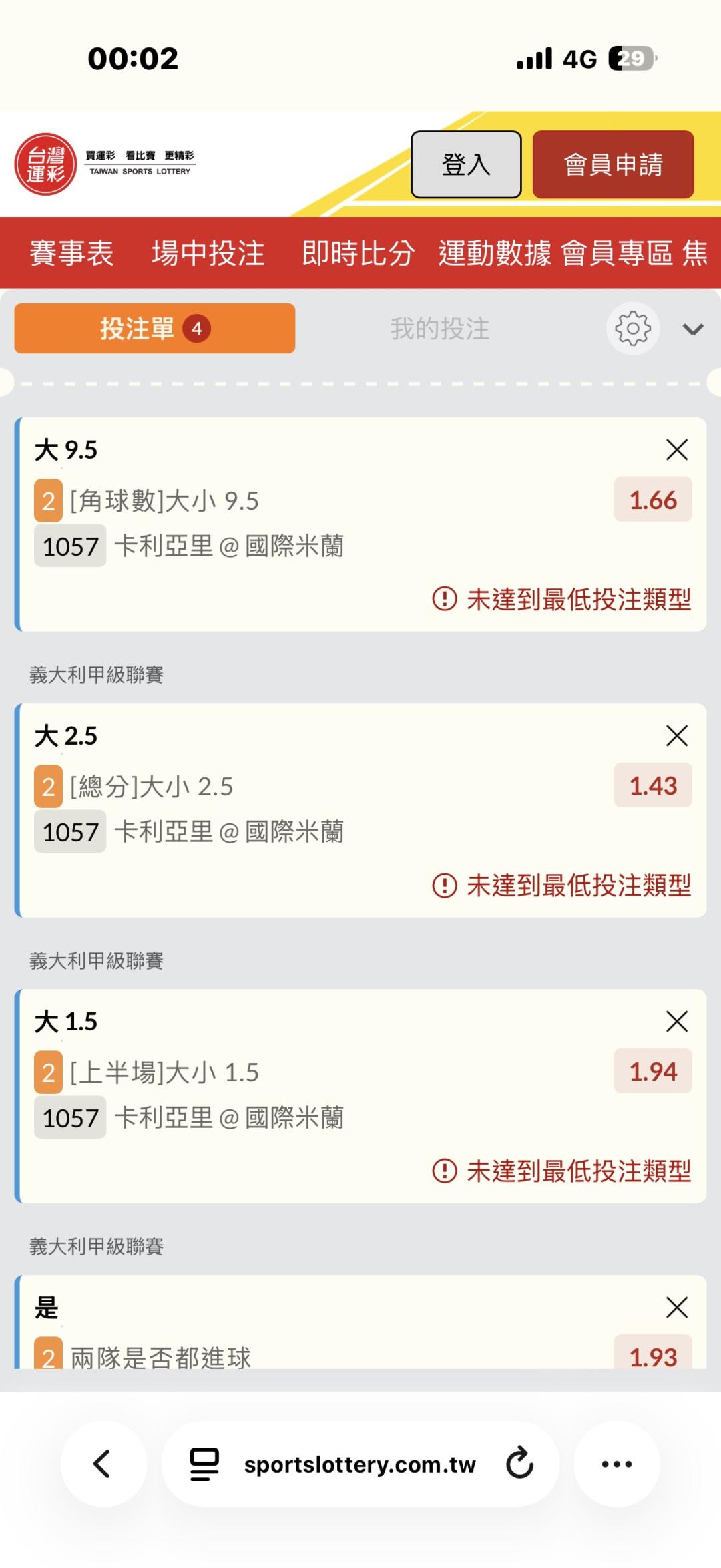The height and width of the screenshot is (1568, 721).
Task: Tap the sportslottery.com.tw address bar
Action: 359,1464
